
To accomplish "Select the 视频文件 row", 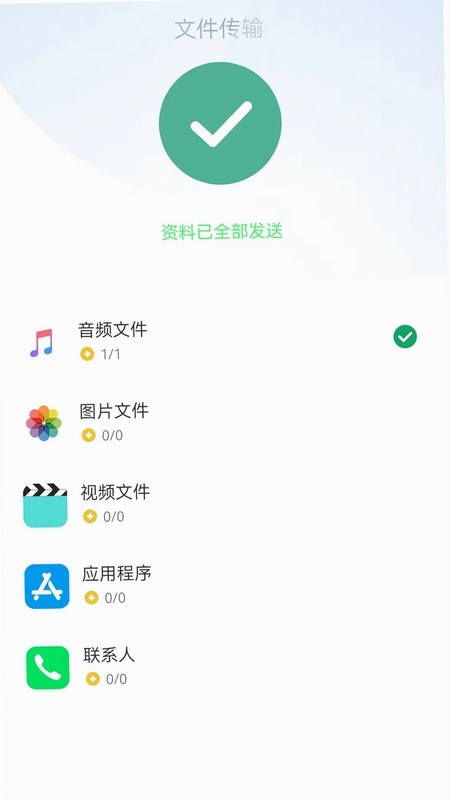I will (x=225, y=504).
